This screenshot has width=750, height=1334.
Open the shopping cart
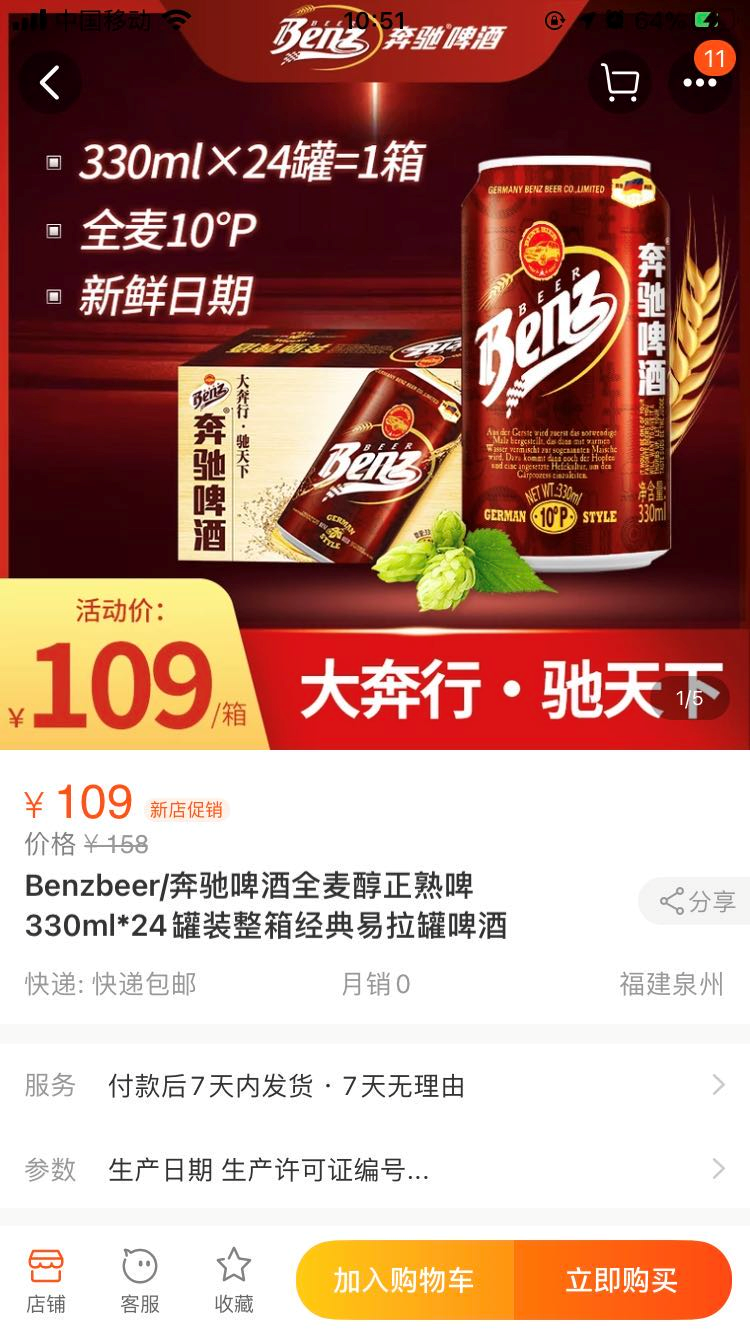coord(619,83)
